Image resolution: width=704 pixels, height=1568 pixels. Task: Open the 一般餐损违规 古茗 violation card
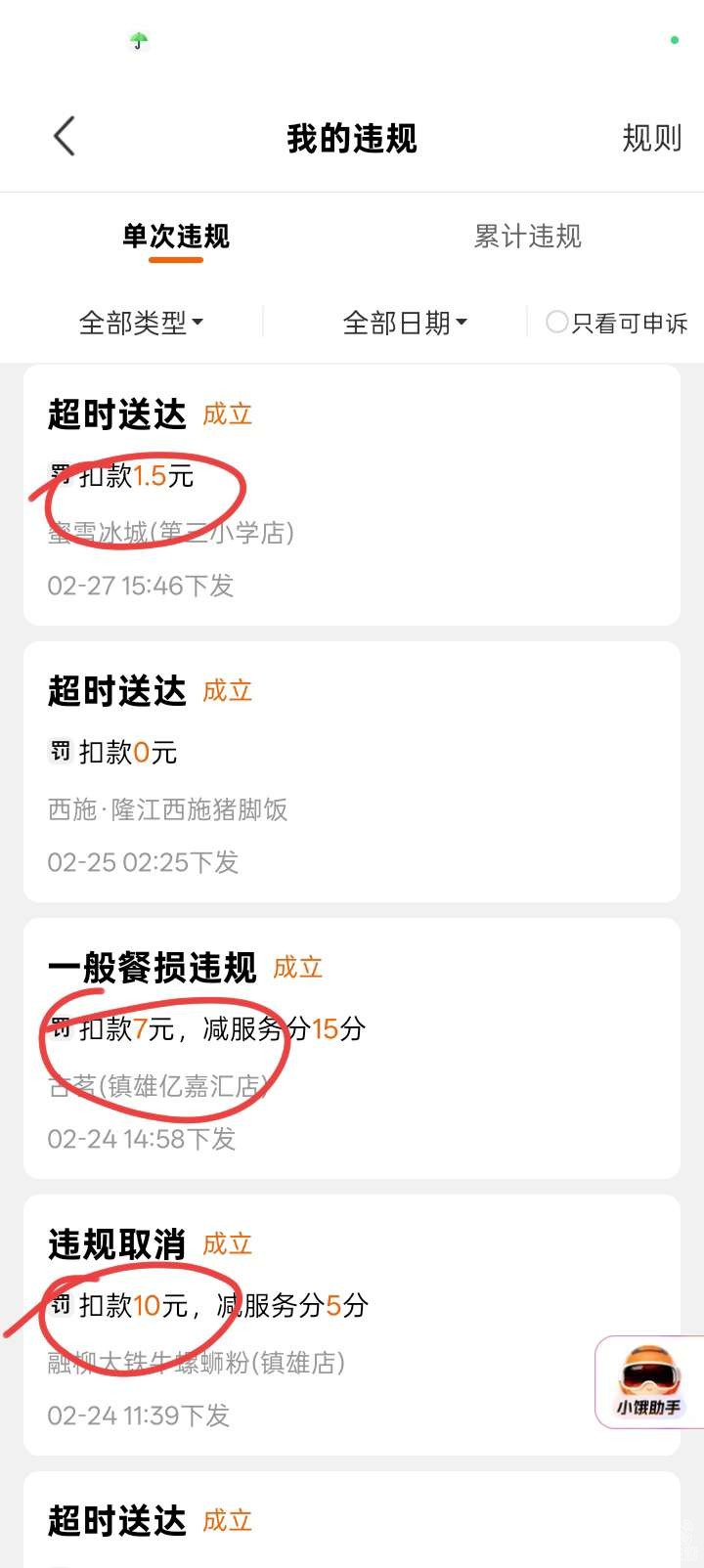pyautogui.click(x=352, y=1048)
